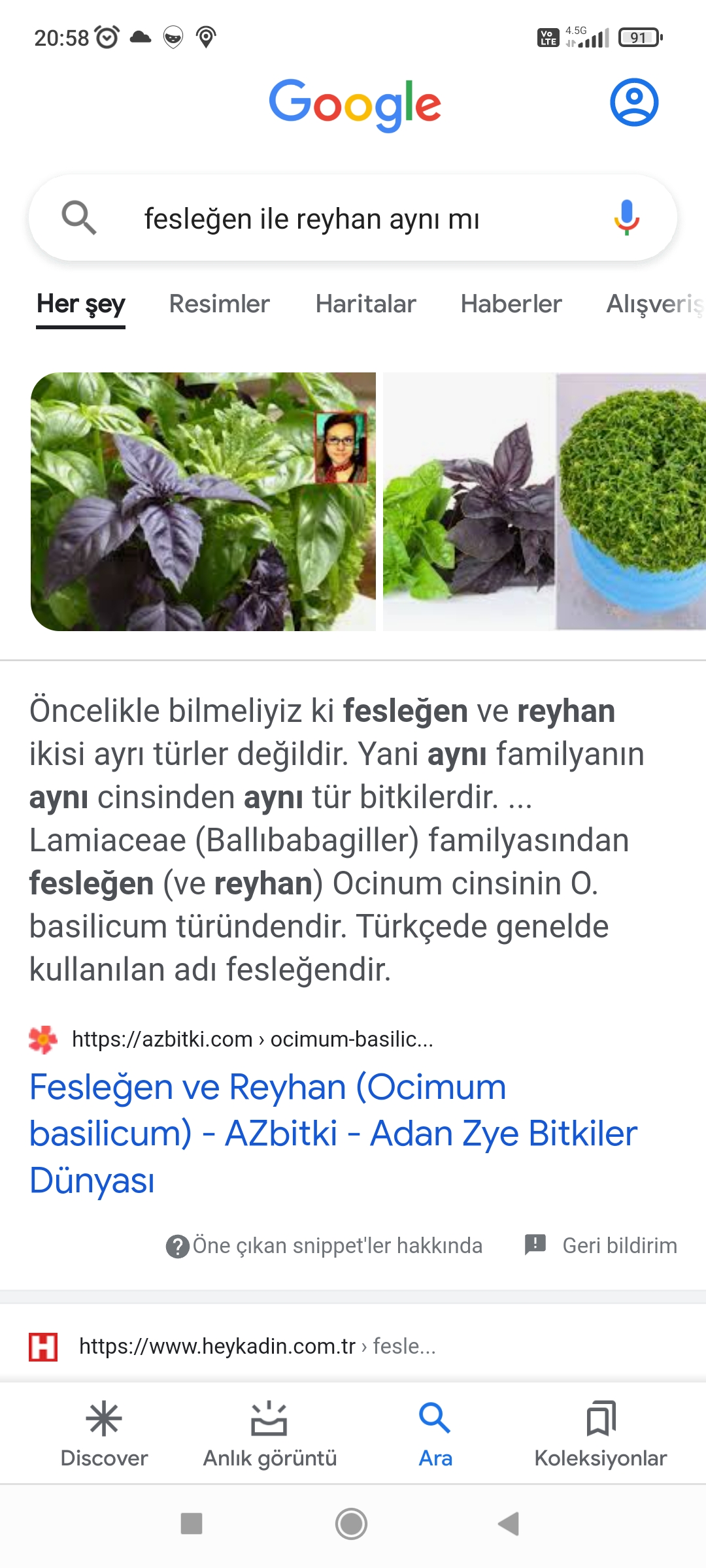Open the green and purple basil image
706x1568 pixels.
click(x=468, y=502)
